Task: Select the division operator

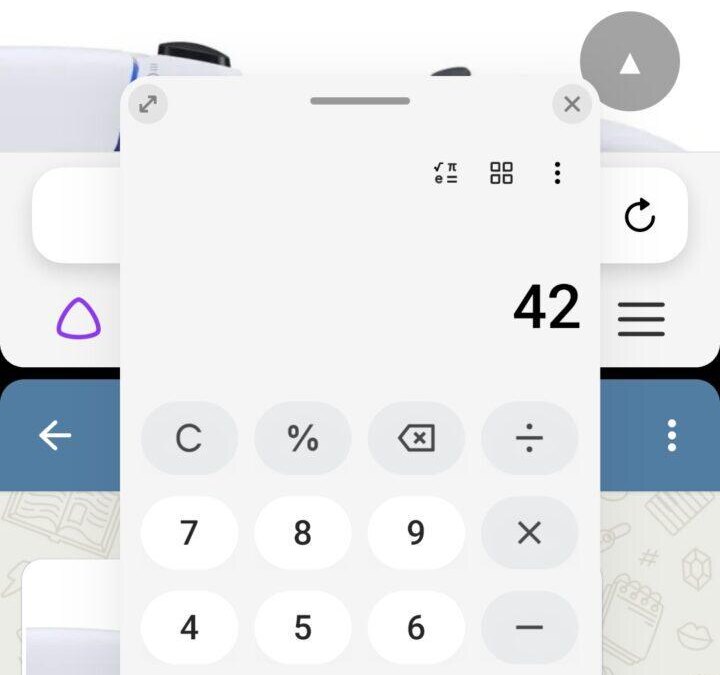Action: (529, 438)
